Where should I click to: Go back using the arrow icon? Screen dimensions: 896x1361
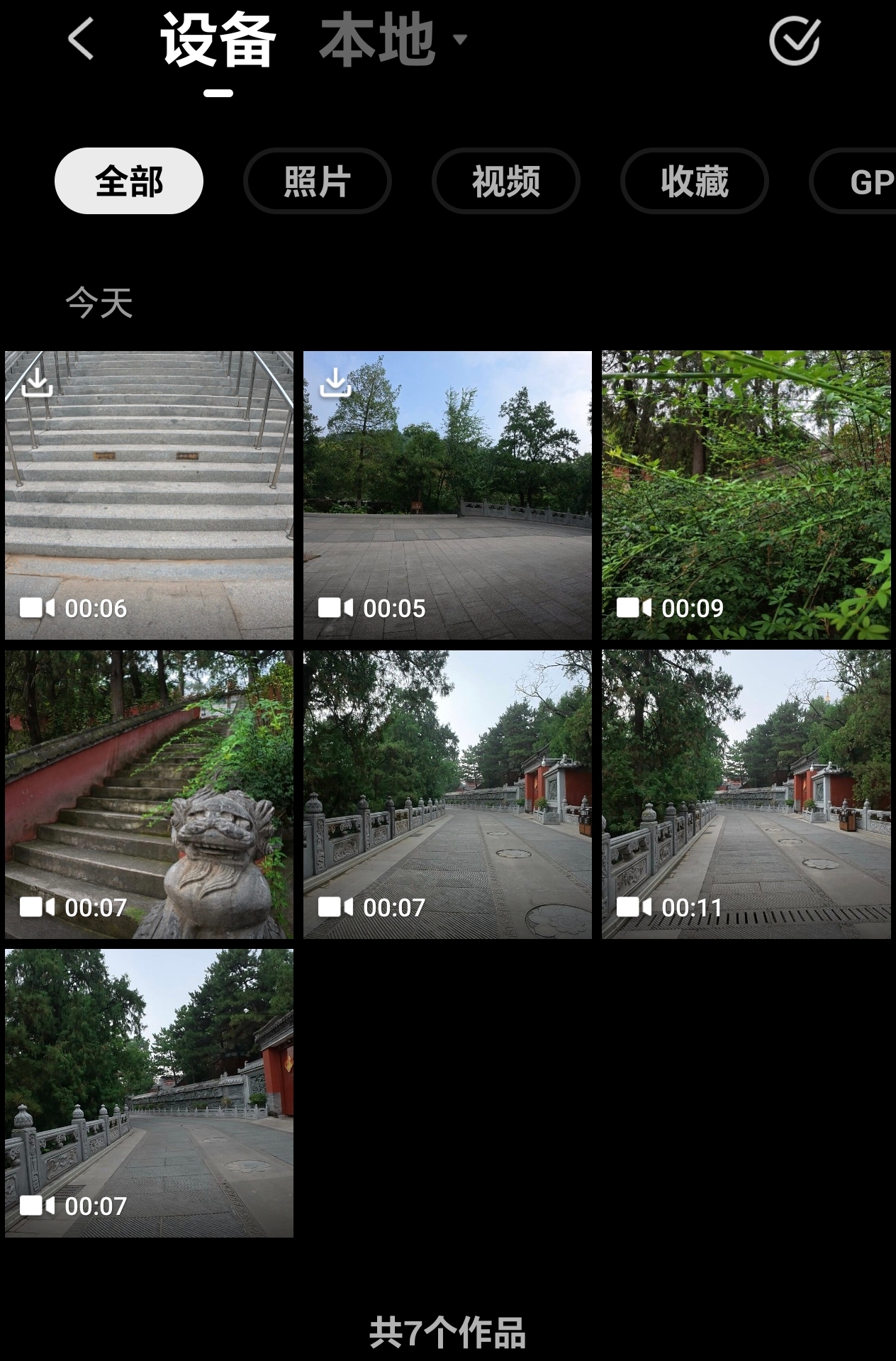(x=81, y=39)
